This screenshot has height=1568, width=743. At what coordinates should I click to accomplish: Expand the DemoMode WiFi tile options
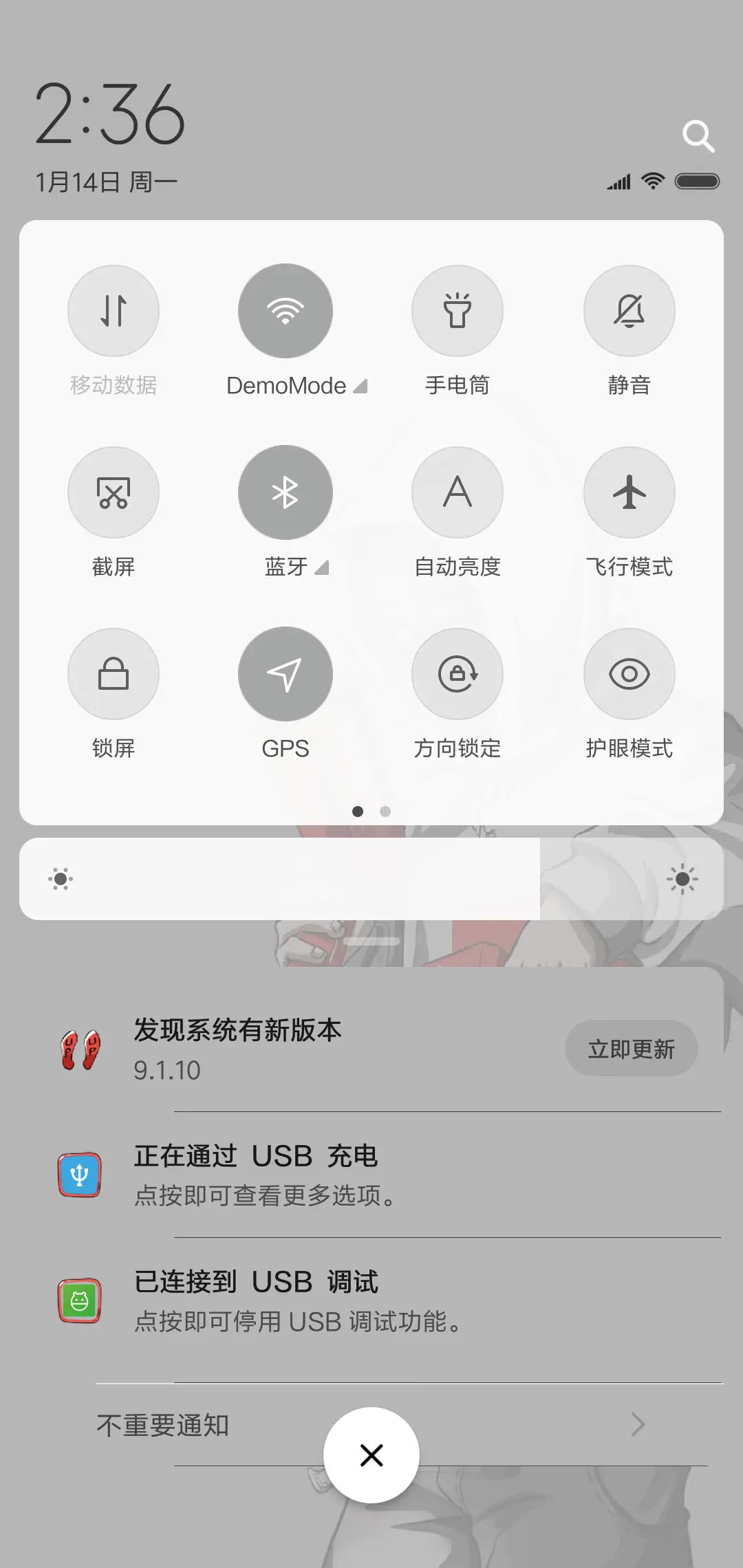click(x=360, y=386)
